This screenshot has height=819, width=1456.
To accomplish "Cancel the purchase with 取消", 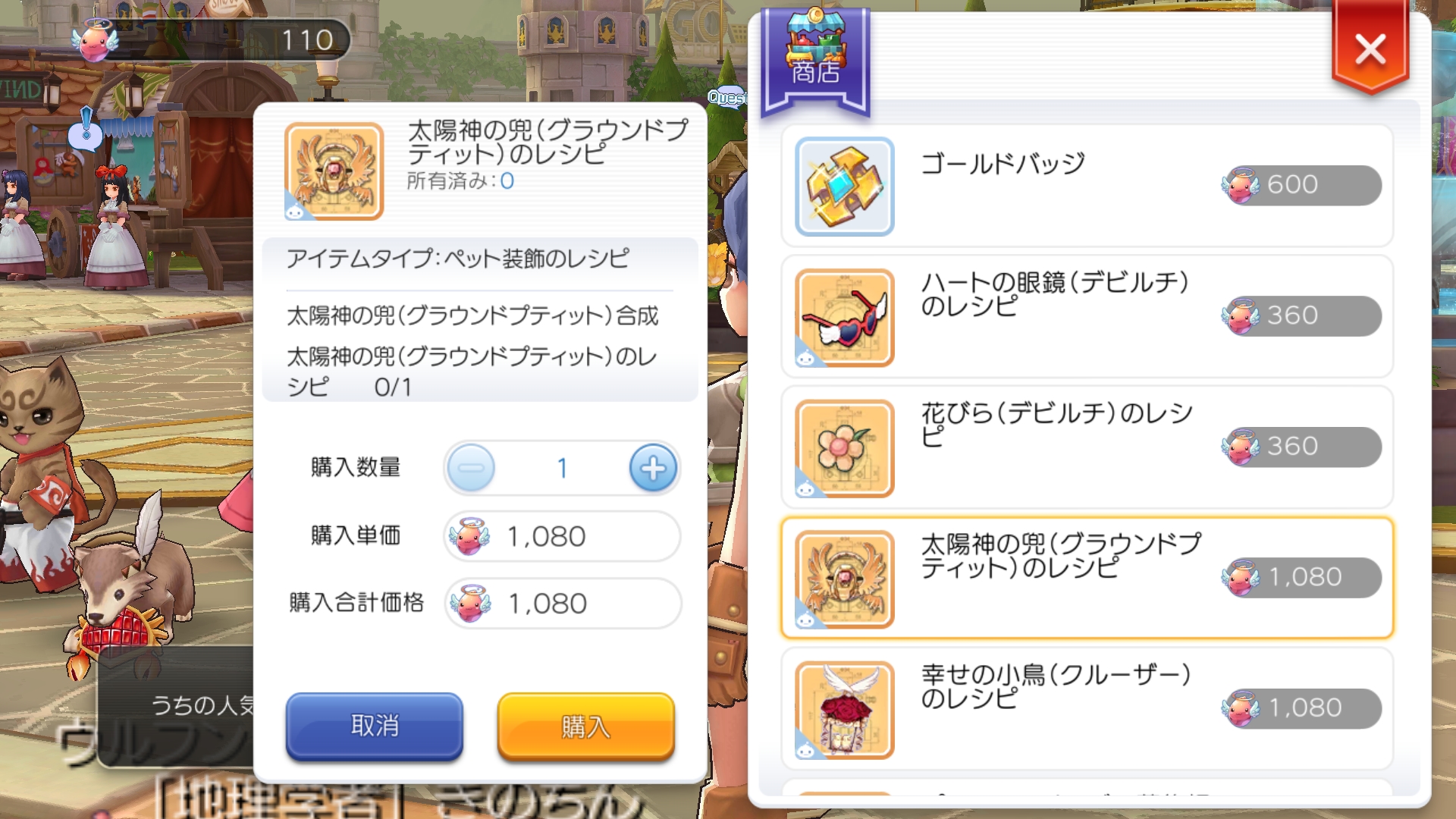I will pos(375,726).
